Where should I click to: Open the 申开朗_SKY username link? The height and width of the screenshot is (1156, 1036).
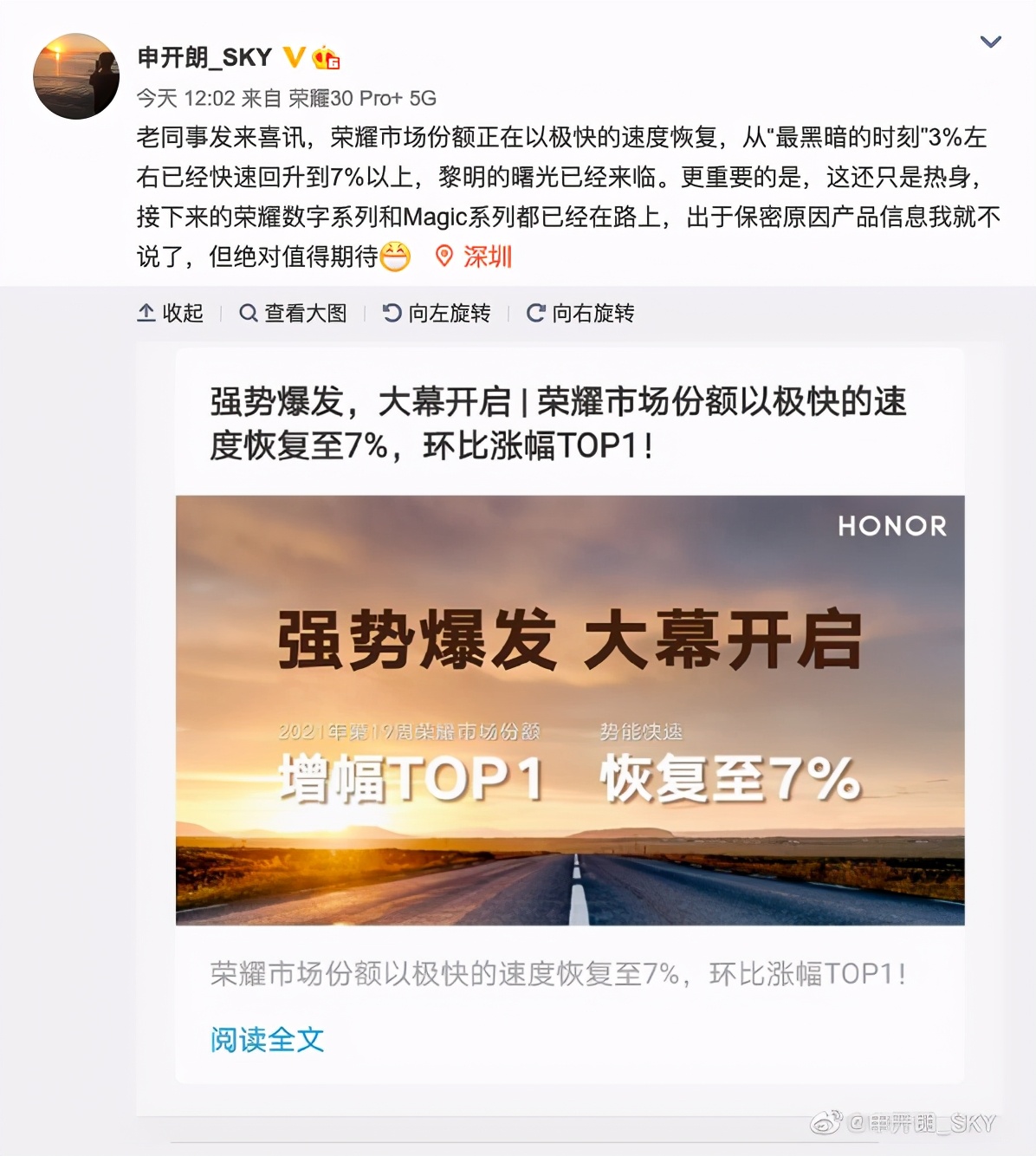tap(204, 57)
